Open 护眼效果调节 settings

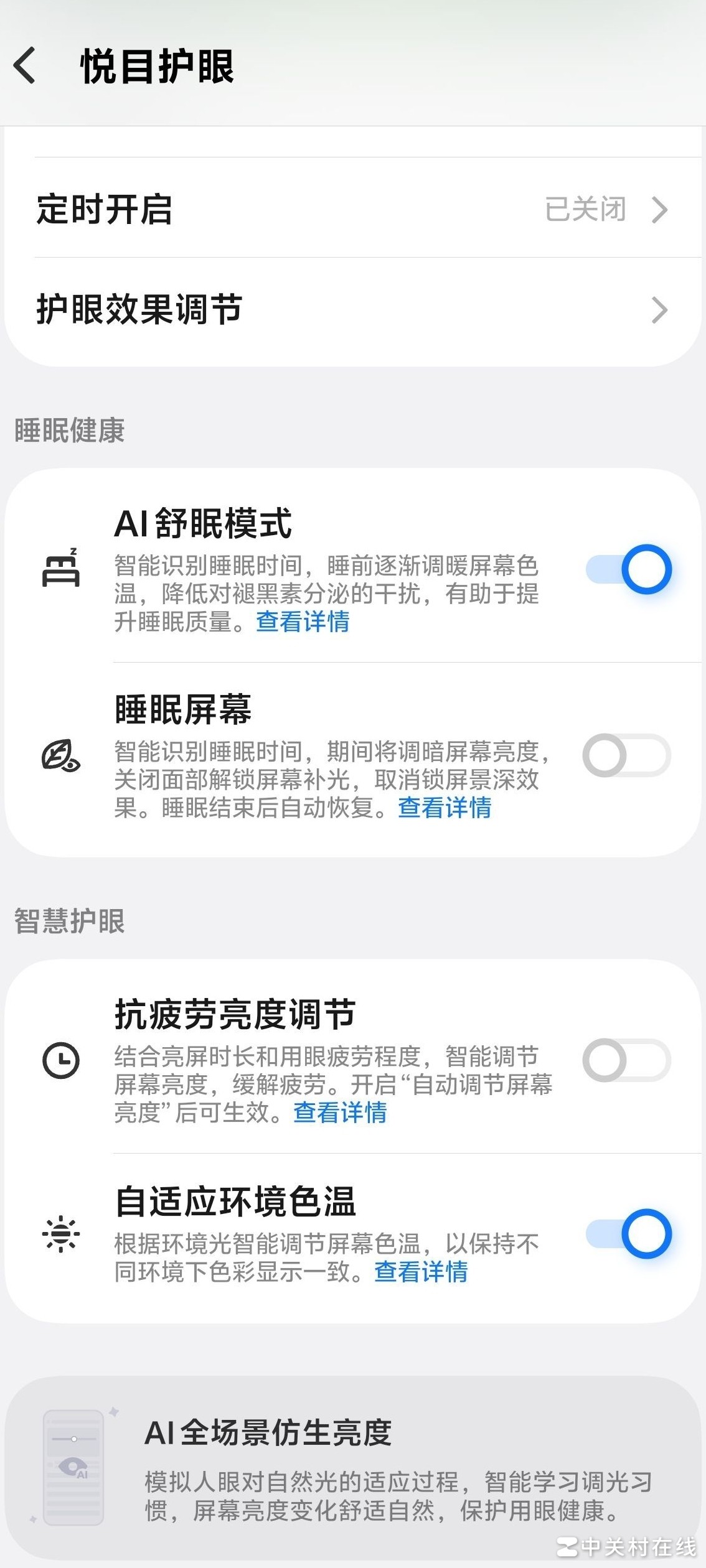[352, 309]
